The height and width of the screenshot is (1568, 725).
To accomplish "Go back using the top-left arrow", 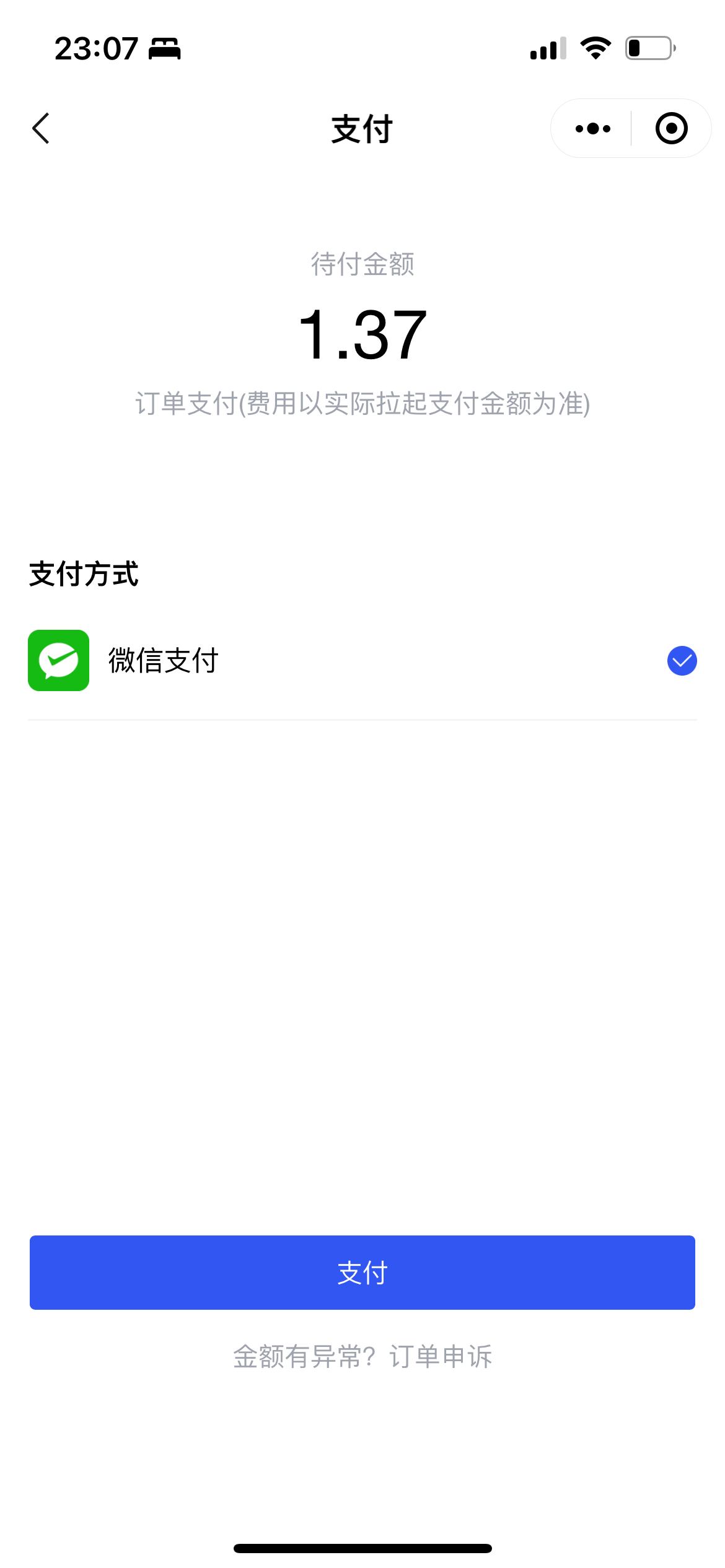I will click(x=41, y=129).
